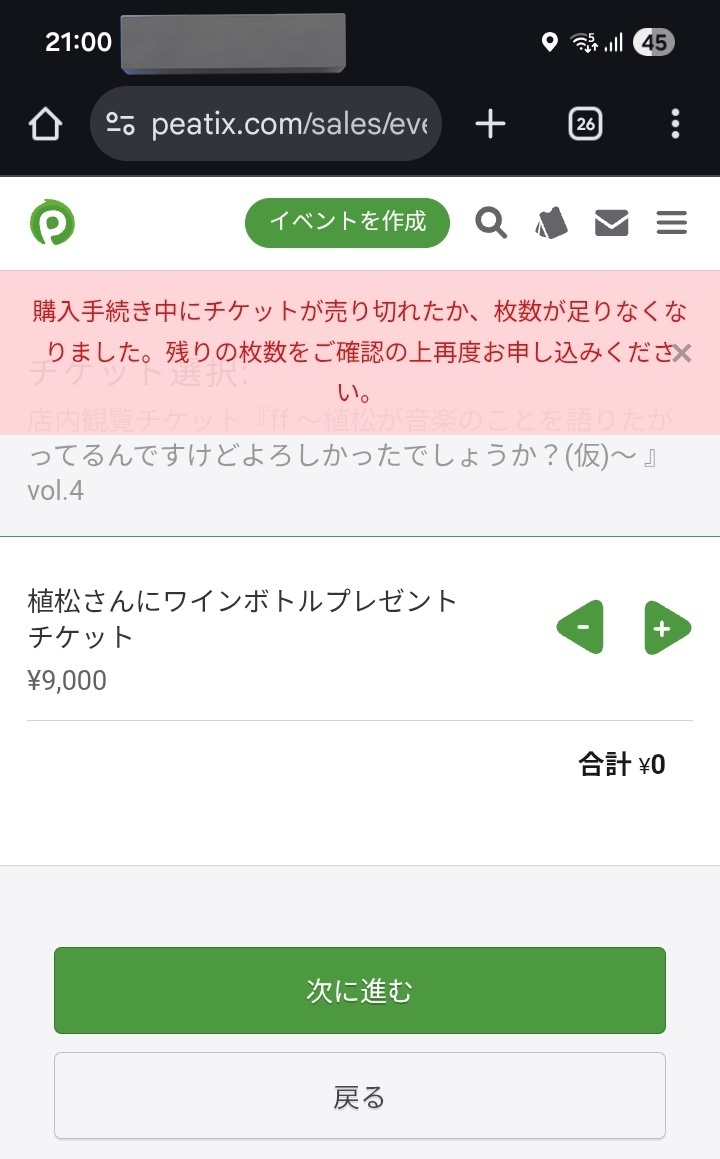The image size is (720, 1159).
Task: Go back with the 戻る button
Action: (360, 1096)
